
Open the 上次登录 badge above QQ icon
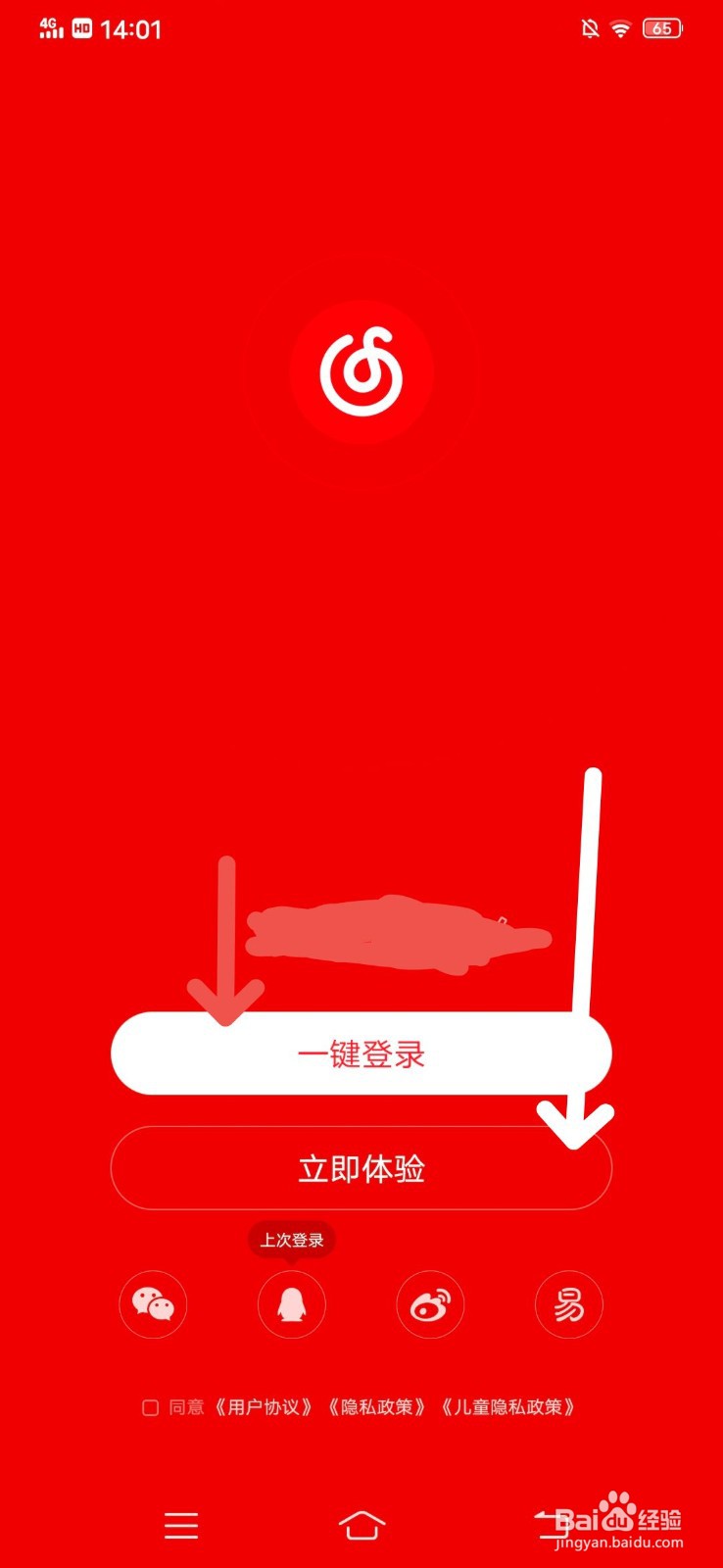[291, 1239]
